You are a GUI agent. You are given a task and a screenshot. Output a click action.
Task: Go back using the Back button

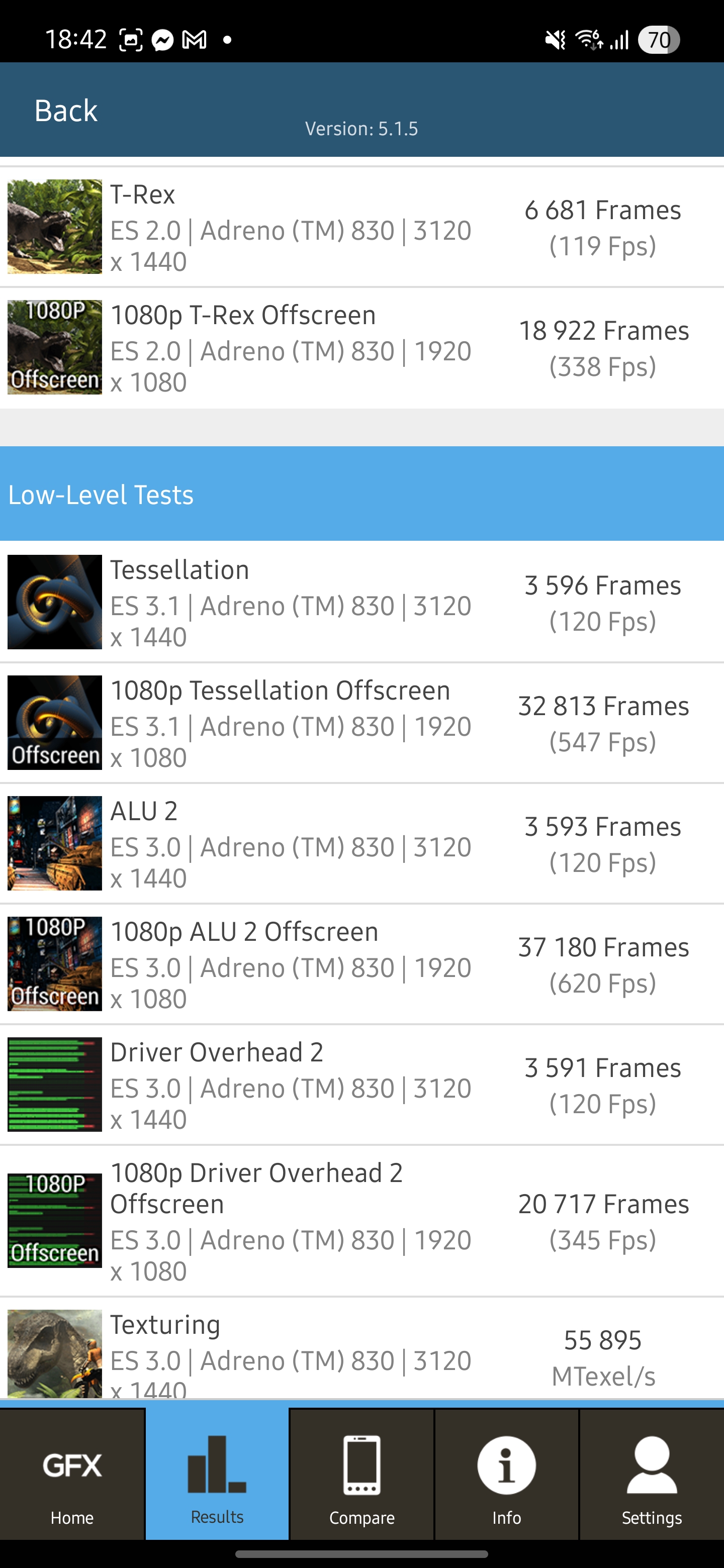click(66, 111)
